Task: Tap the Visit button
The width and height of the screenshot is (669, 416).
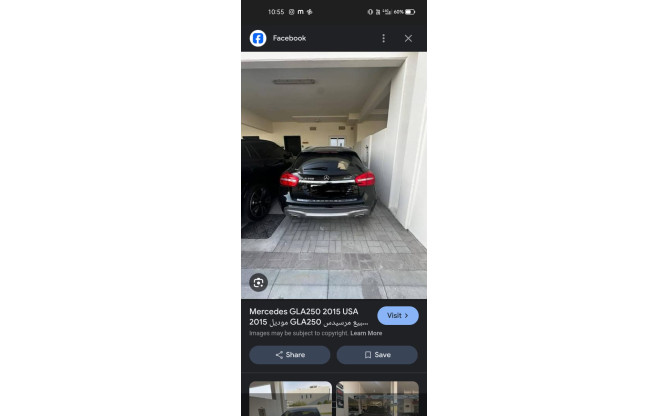Action: [x=398, y=315]
